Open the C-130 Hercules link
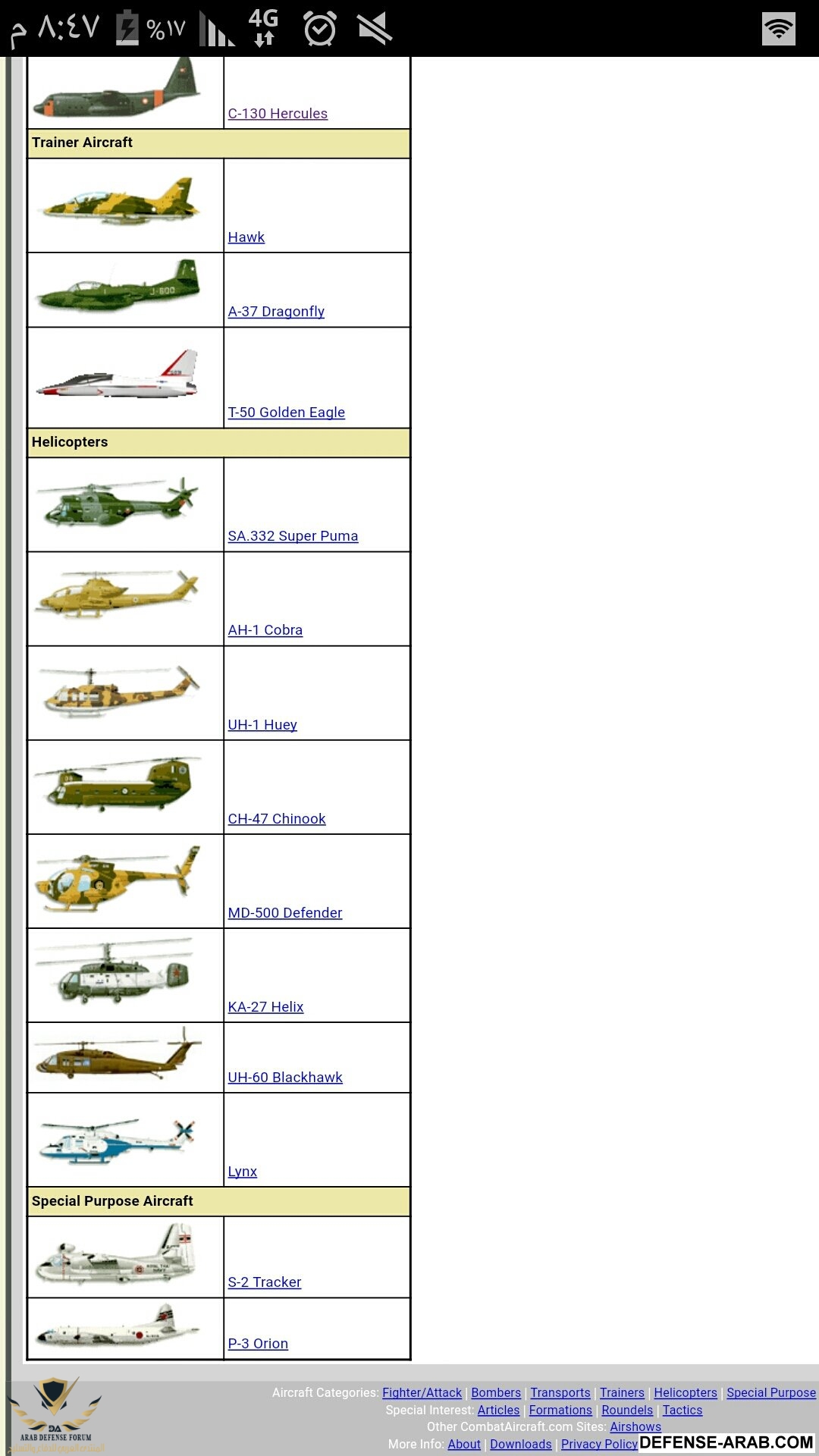This screenshot has height=1456, width=819. [278, 114]
